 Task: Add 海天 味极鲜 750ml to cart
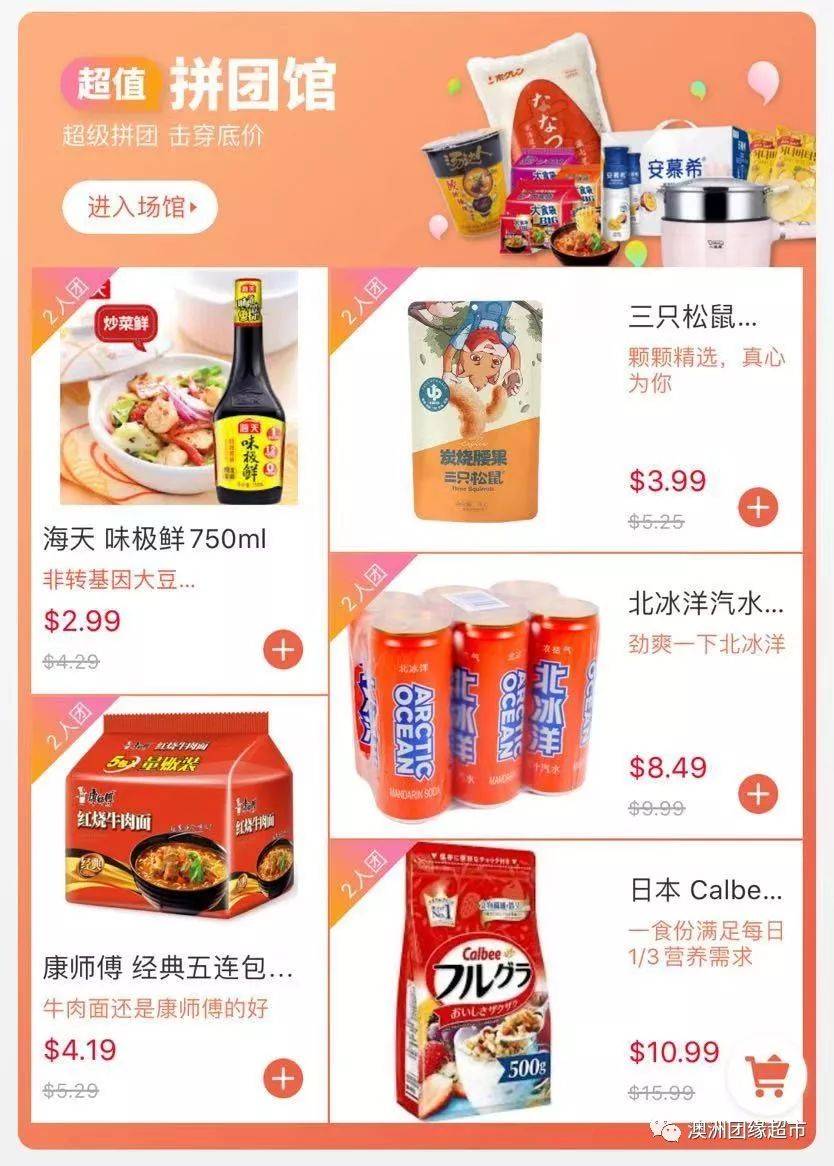283,651
